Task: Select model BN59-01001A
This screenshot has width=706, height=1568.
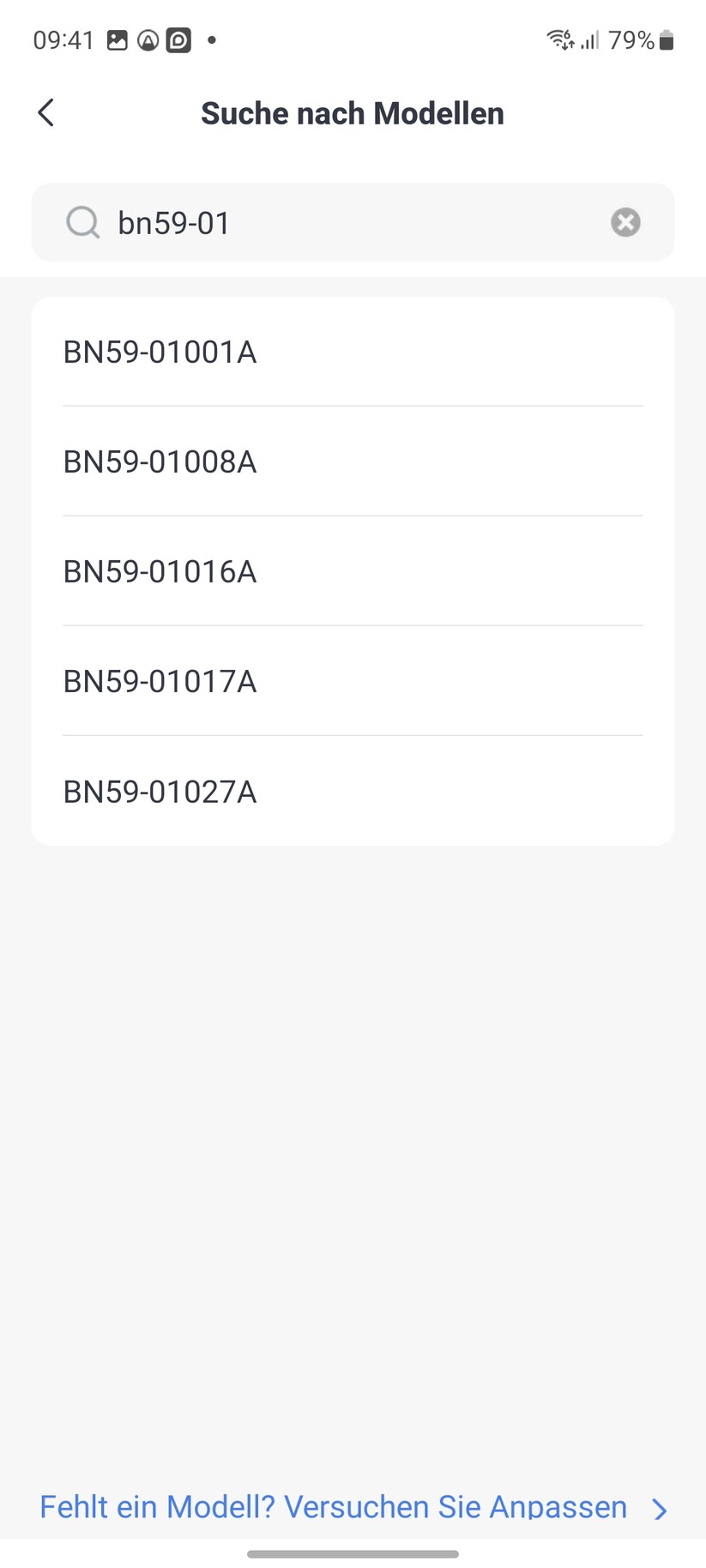Action: click(160, 352)
